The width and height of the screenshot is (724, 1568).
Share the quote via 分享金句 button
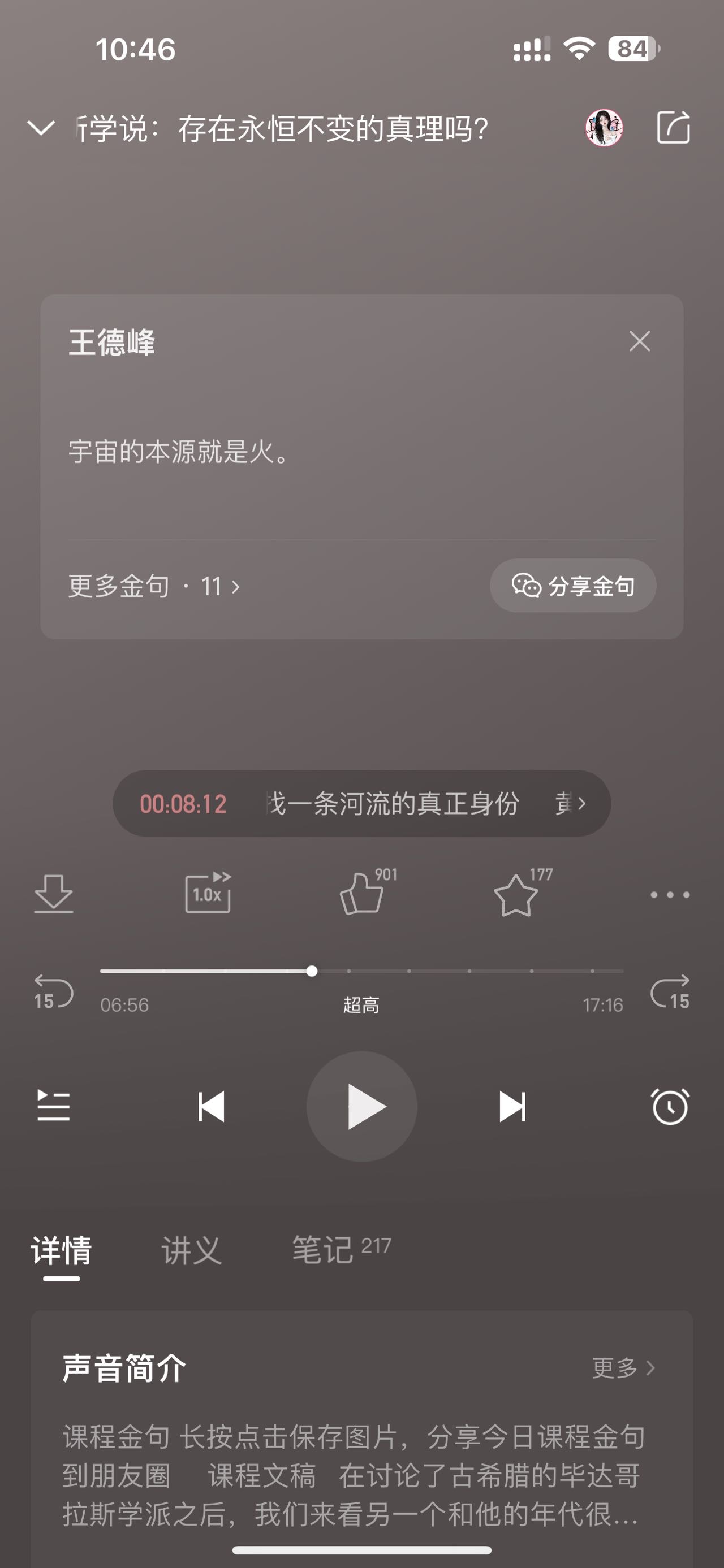tap(573, 586)
